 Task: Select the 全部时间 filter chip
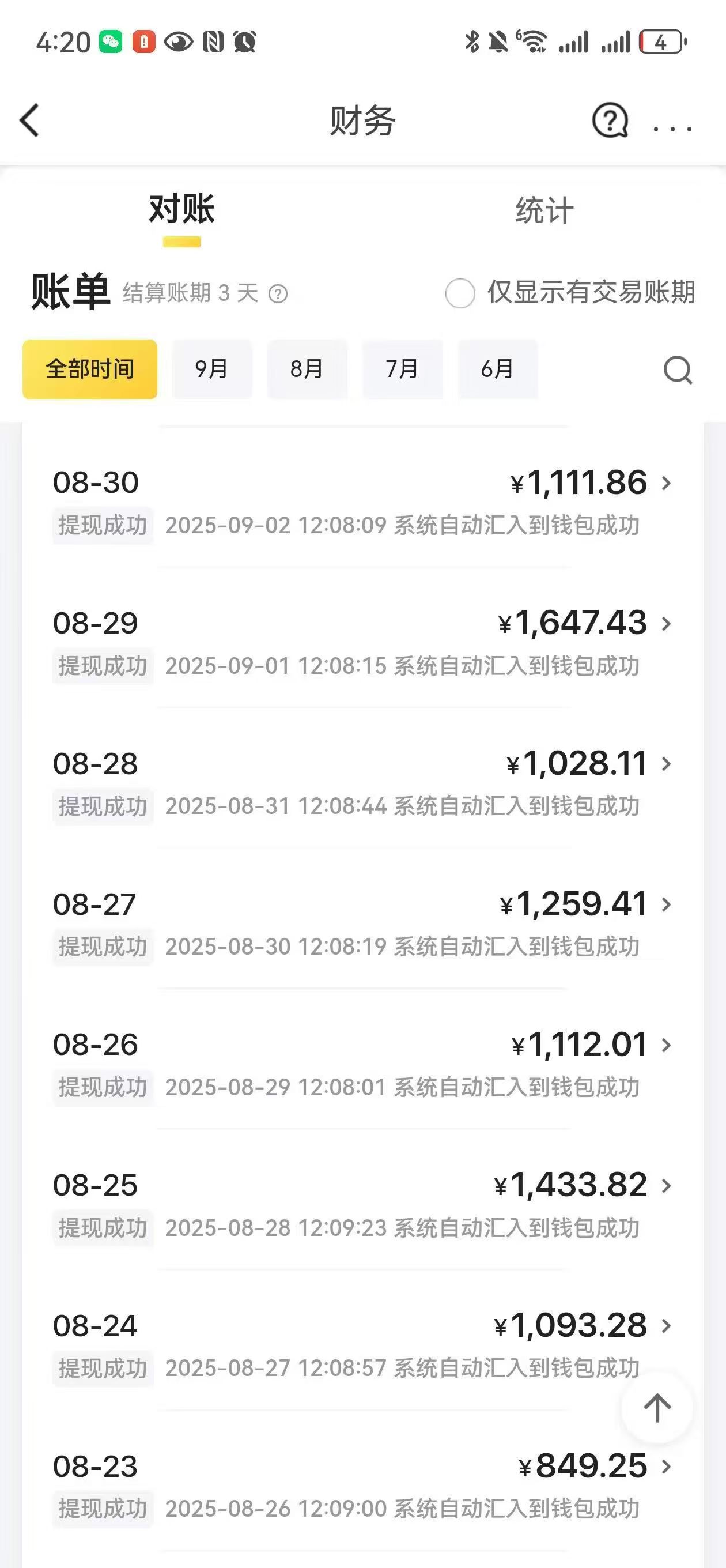90,370
